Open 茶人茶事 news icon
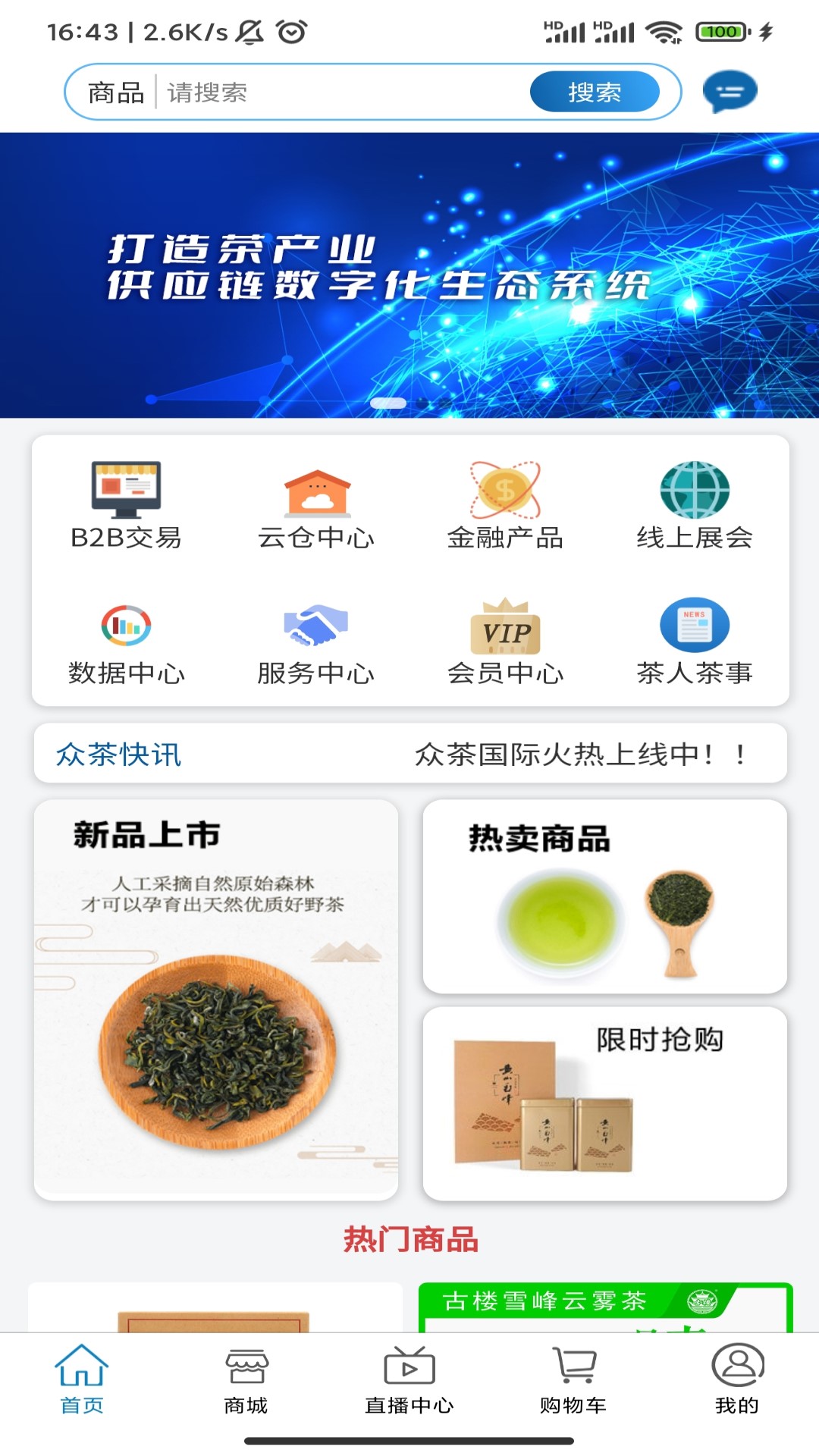This screenshot has width=819, height=1456. [x=695, y=628]
